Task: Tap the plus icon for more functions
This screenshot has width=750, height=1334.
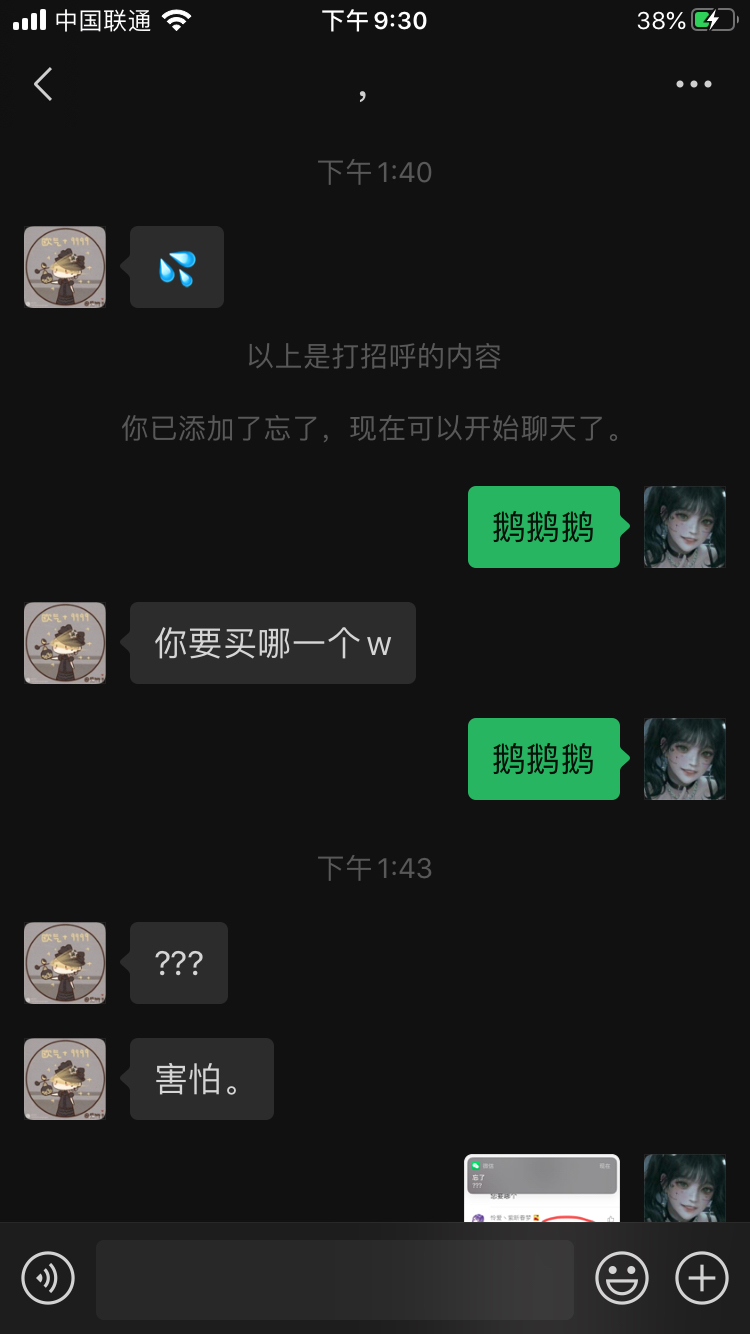Action: coord(701,1278)
